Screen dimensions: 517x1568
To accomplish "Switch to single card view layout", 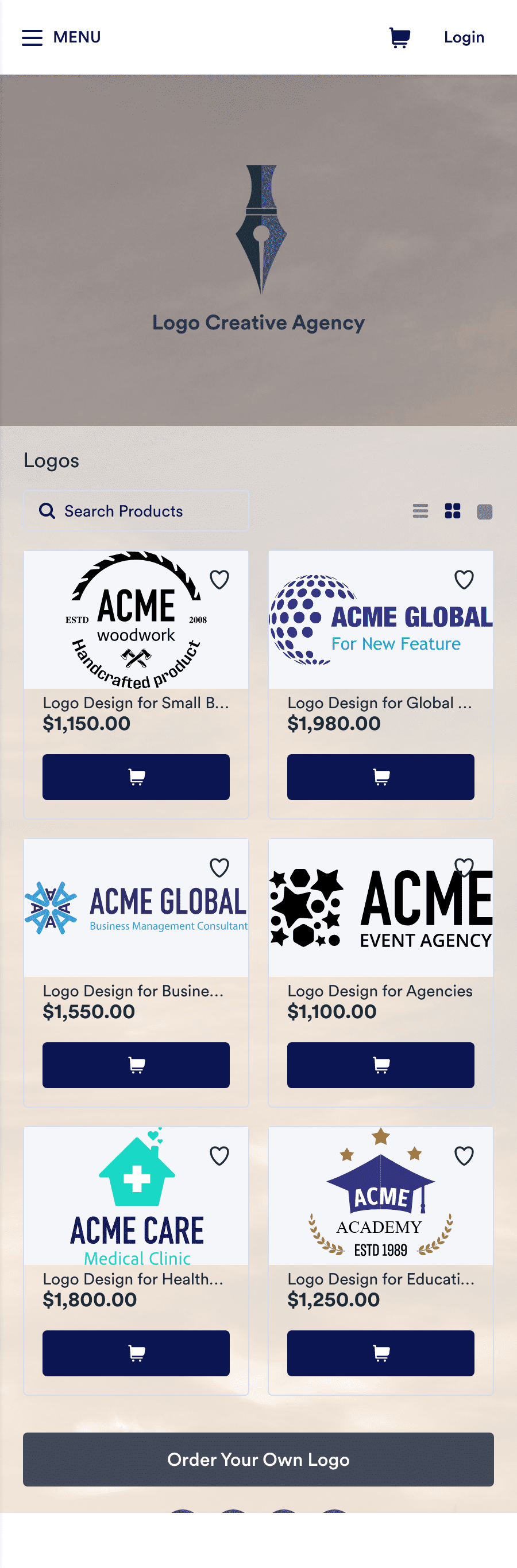I will pyautogui.click(x=485, y=511).
